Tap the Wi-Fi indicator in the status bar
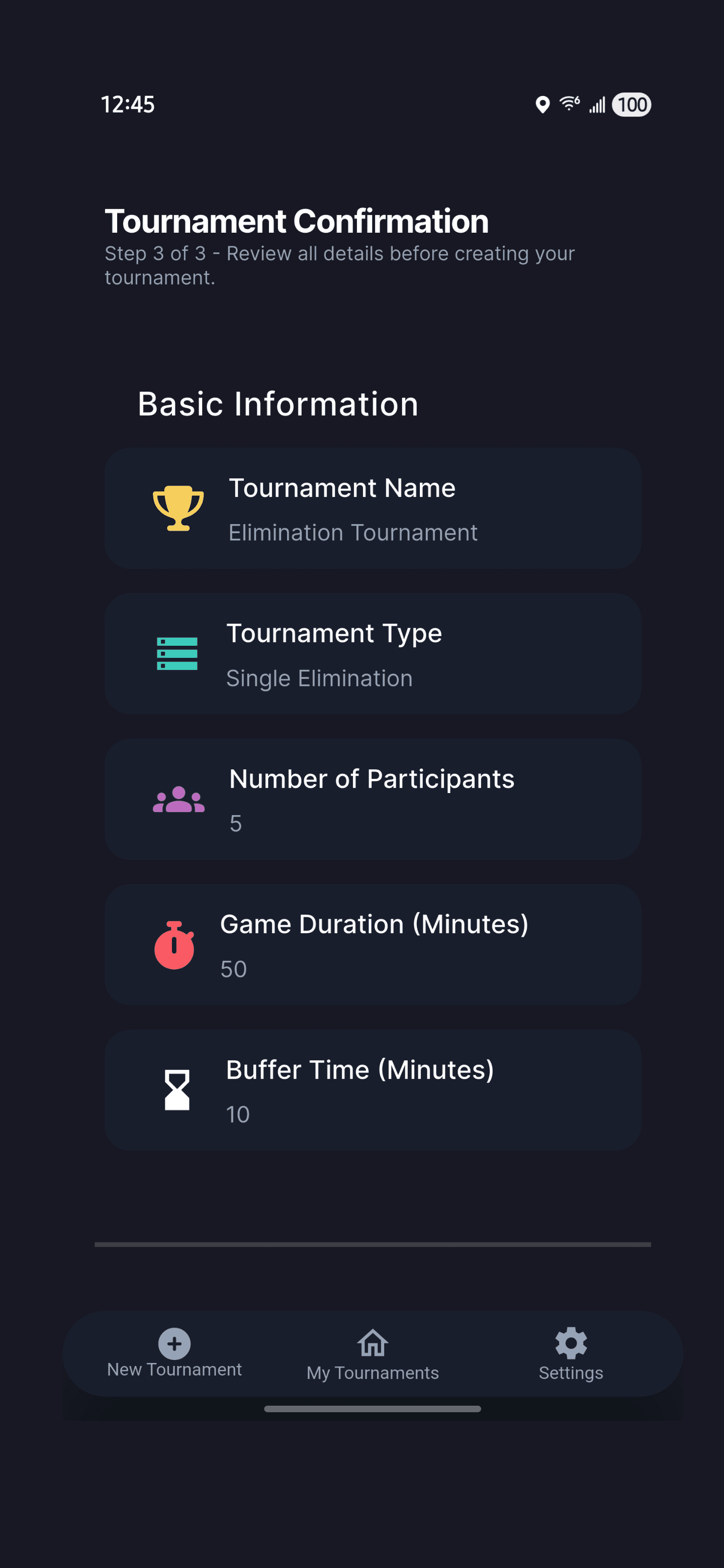The image size is (724, 1568). pos(569,104)
